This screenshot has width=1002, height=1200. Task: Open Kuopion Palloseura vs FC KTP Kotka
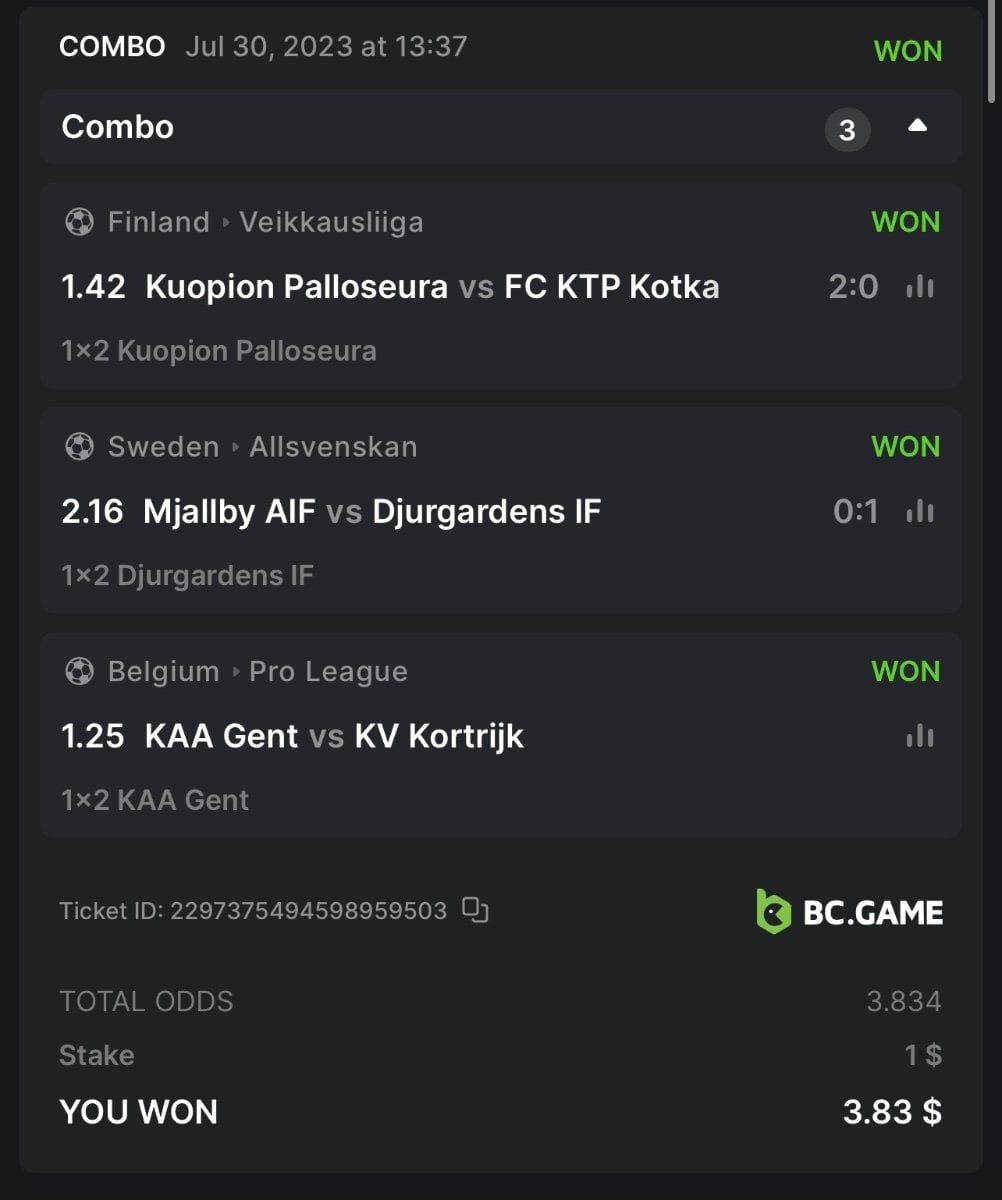[431, 287]
